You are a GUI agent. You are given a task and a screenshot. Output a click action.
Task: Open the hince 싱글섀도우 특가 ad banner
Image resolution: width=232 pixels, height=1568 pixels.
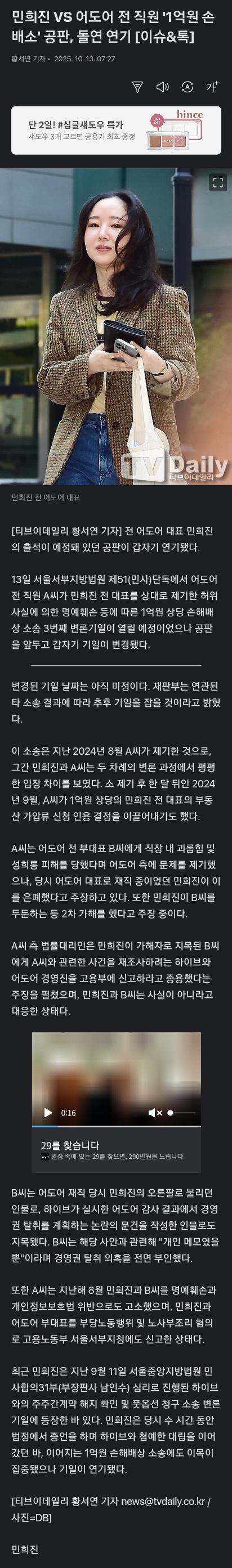(115, 130)
